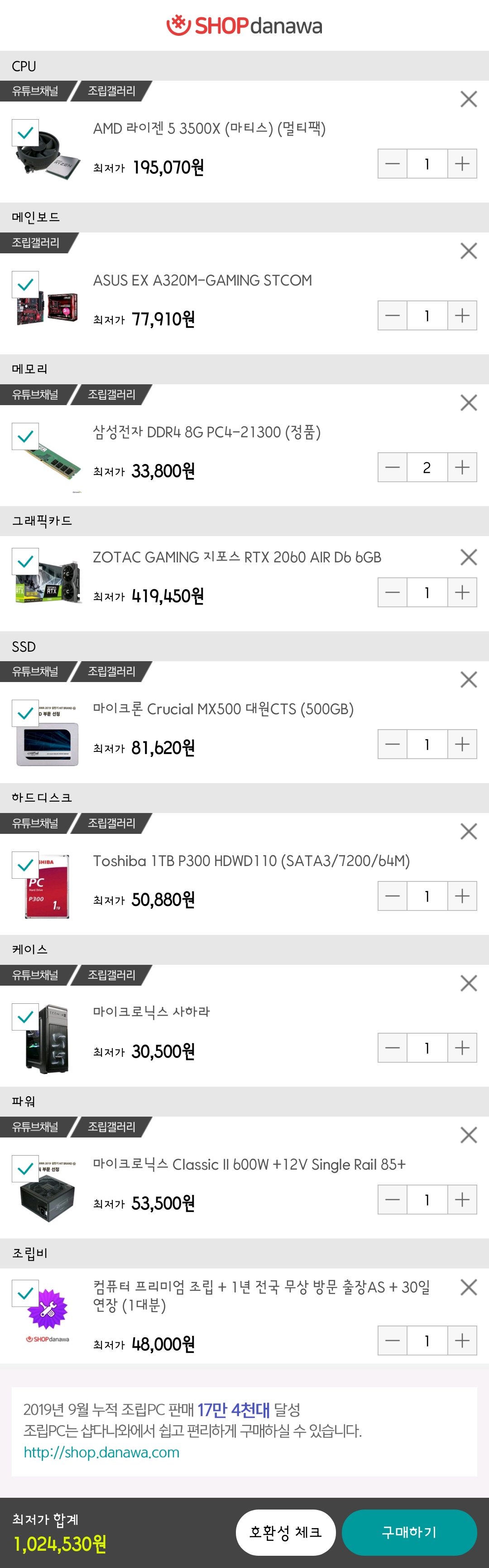Open 조립갤러리 tag in the CPU section

pos(111,91)
